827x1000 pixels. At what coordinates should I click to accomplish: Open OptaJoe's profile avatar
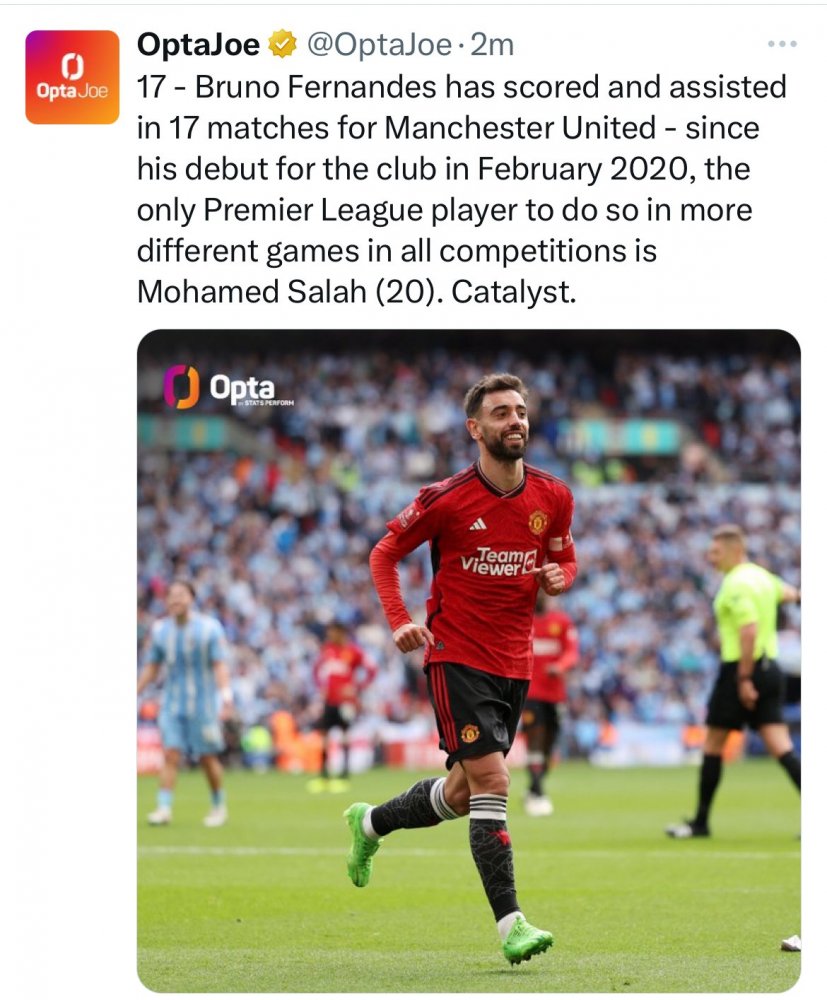click(x=72, y=77)
